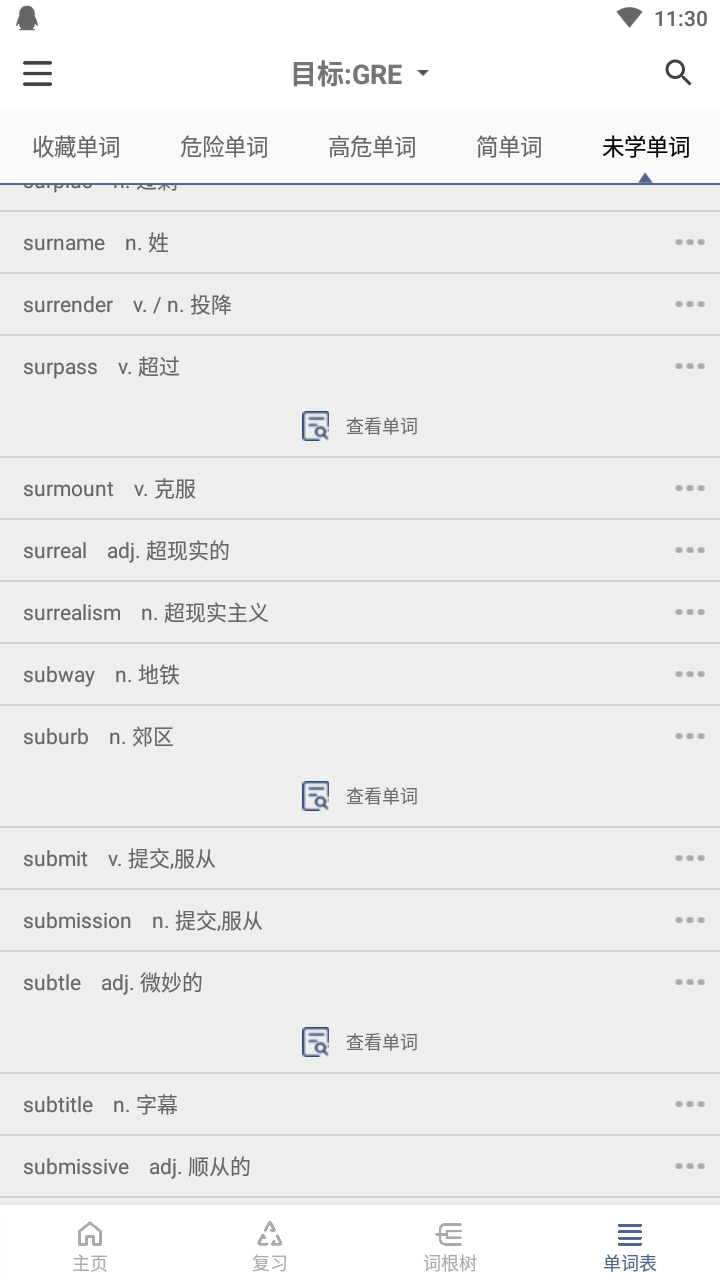
Task: Switch to the 危险单词 tab
Action: (x=224, y=148)
